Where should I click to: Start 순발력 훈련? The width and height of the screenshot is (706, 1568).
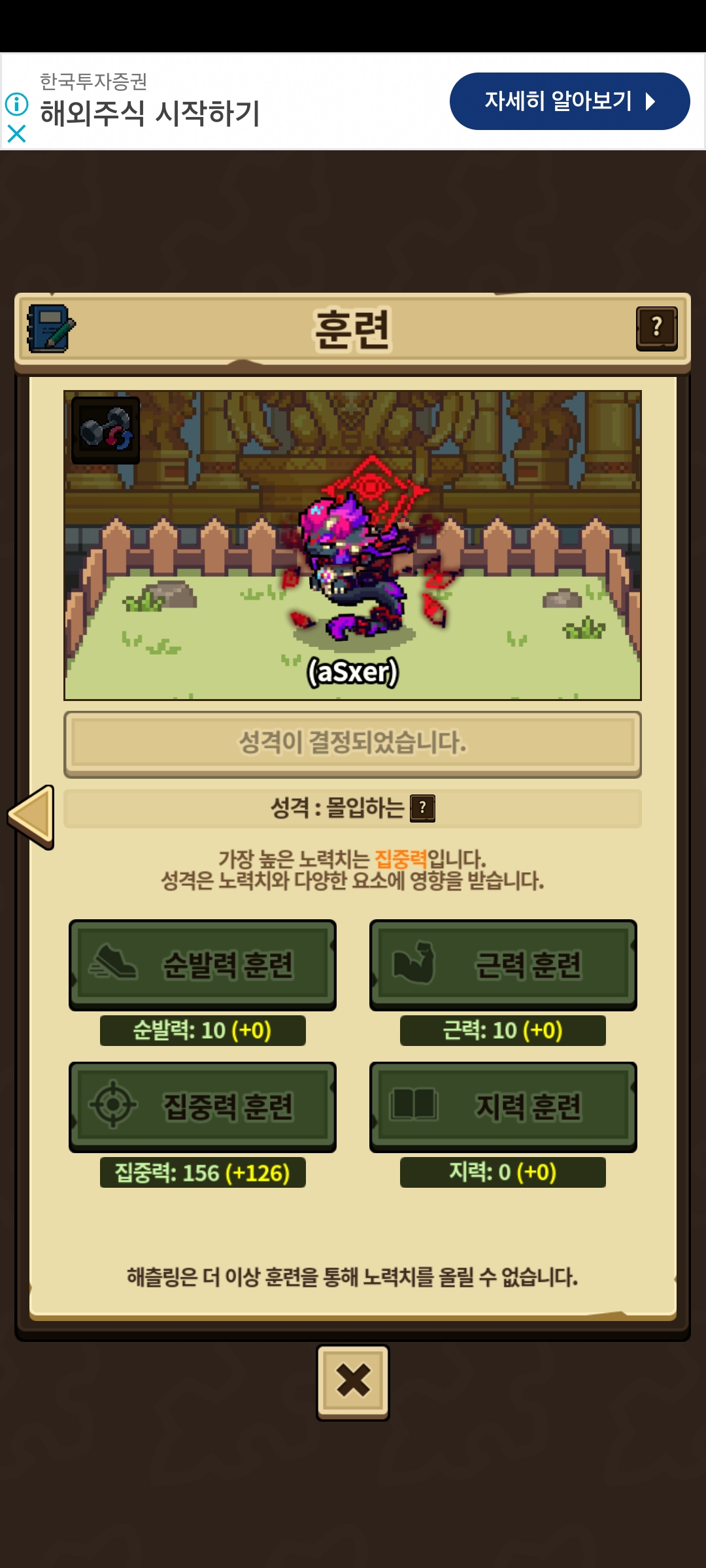[x=203, y=964]
